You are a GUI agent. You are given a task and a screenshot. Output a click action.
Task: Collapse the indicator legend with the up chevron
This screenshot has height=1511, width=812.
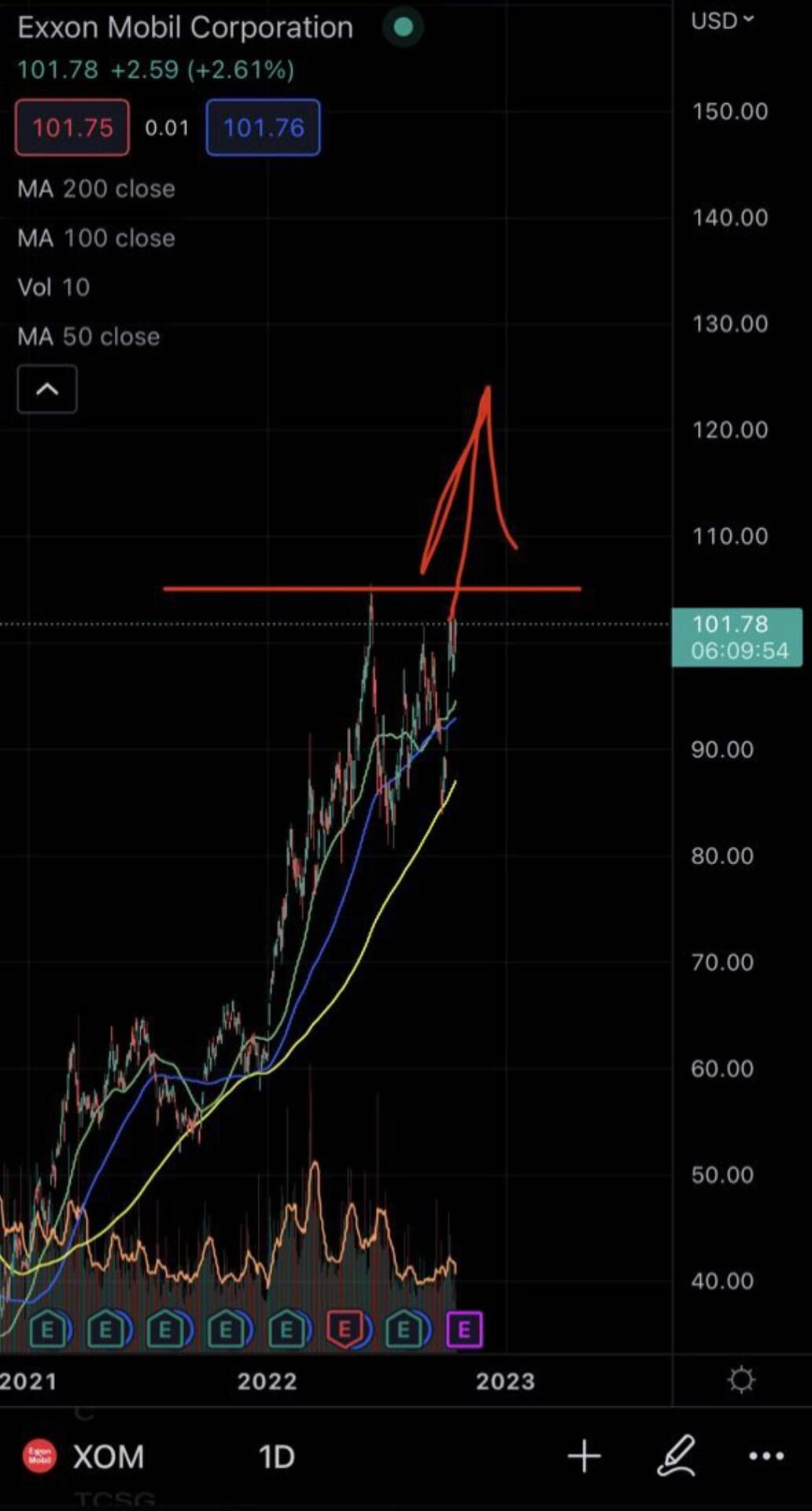(47, 389)
